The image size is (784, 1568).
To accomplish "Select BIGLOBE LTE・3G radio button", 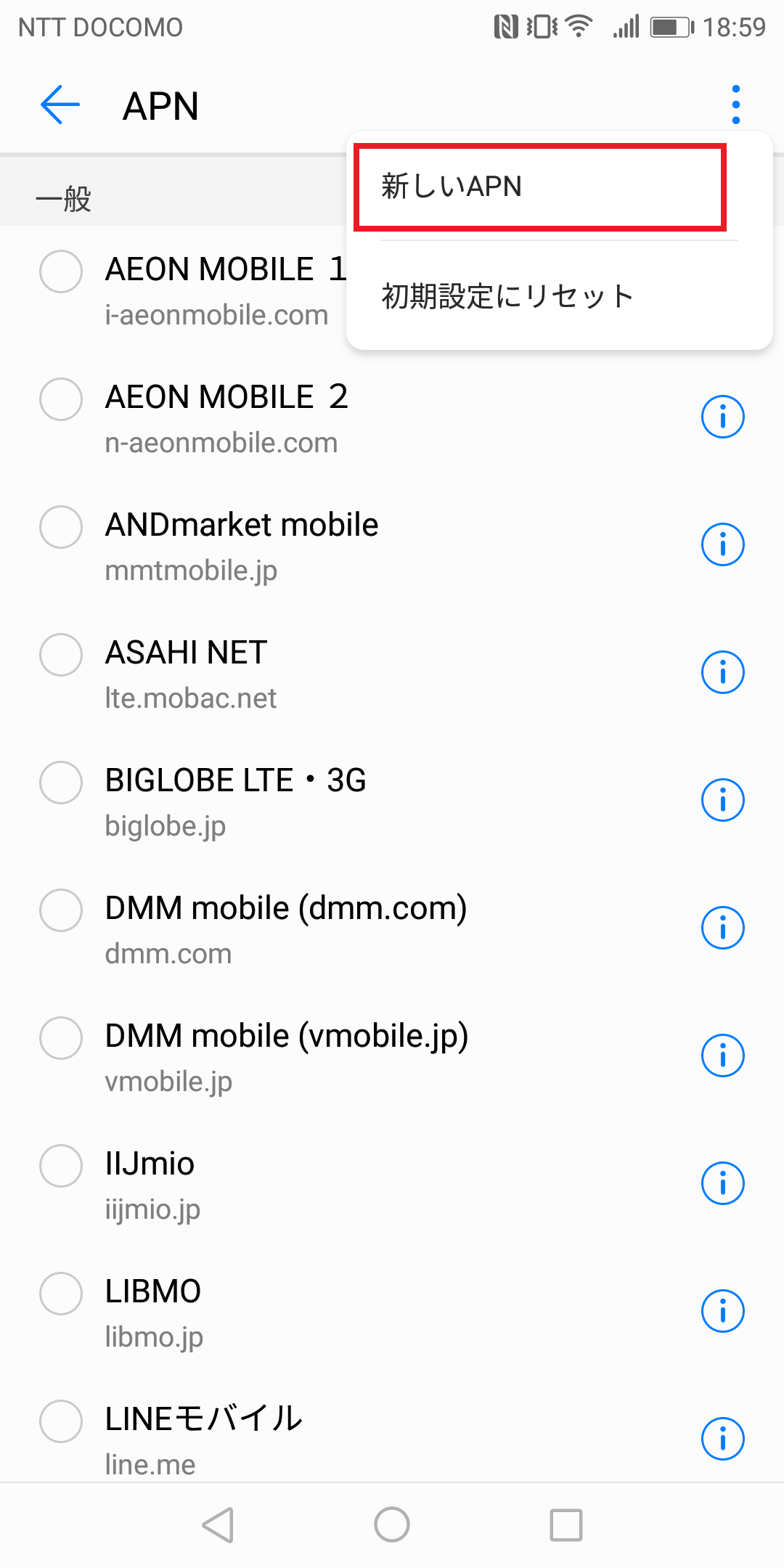I will (61, 783).
